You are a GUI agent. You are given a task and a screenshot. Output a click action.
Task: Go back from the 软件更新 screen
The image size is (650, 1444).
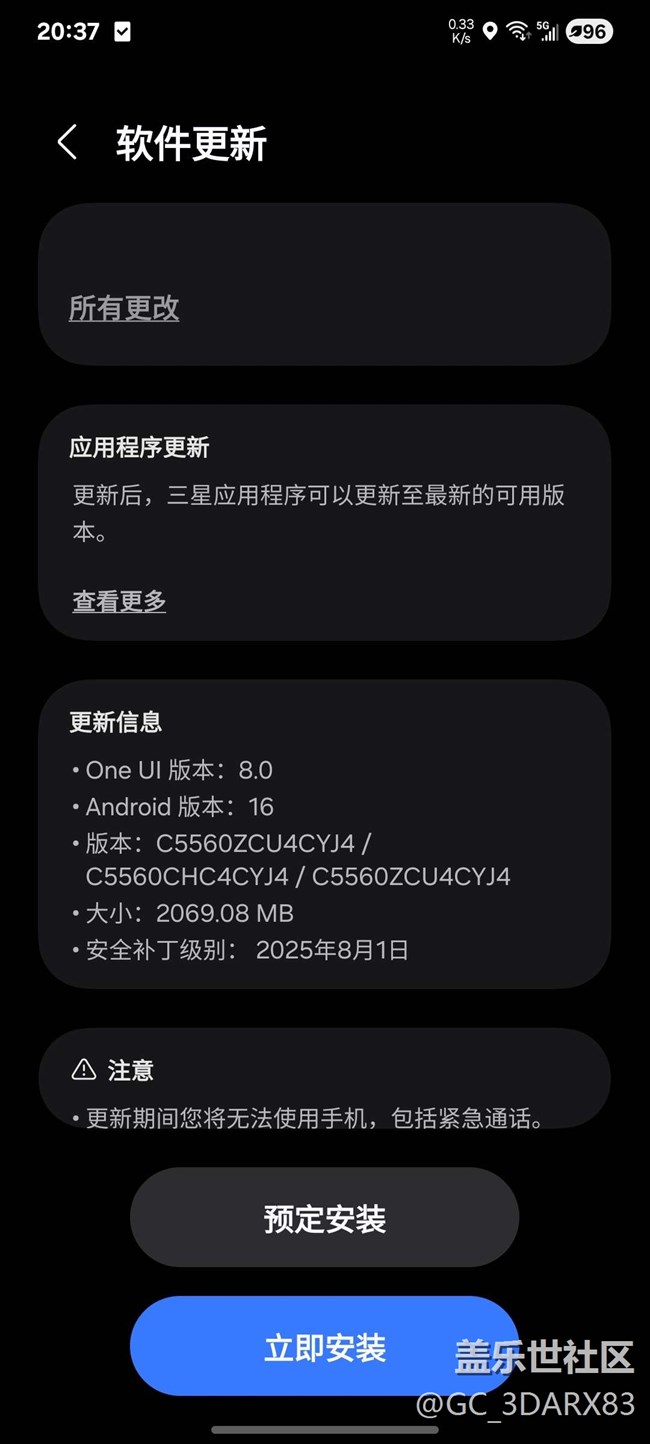pyautogui.click(x=67, y=143)
